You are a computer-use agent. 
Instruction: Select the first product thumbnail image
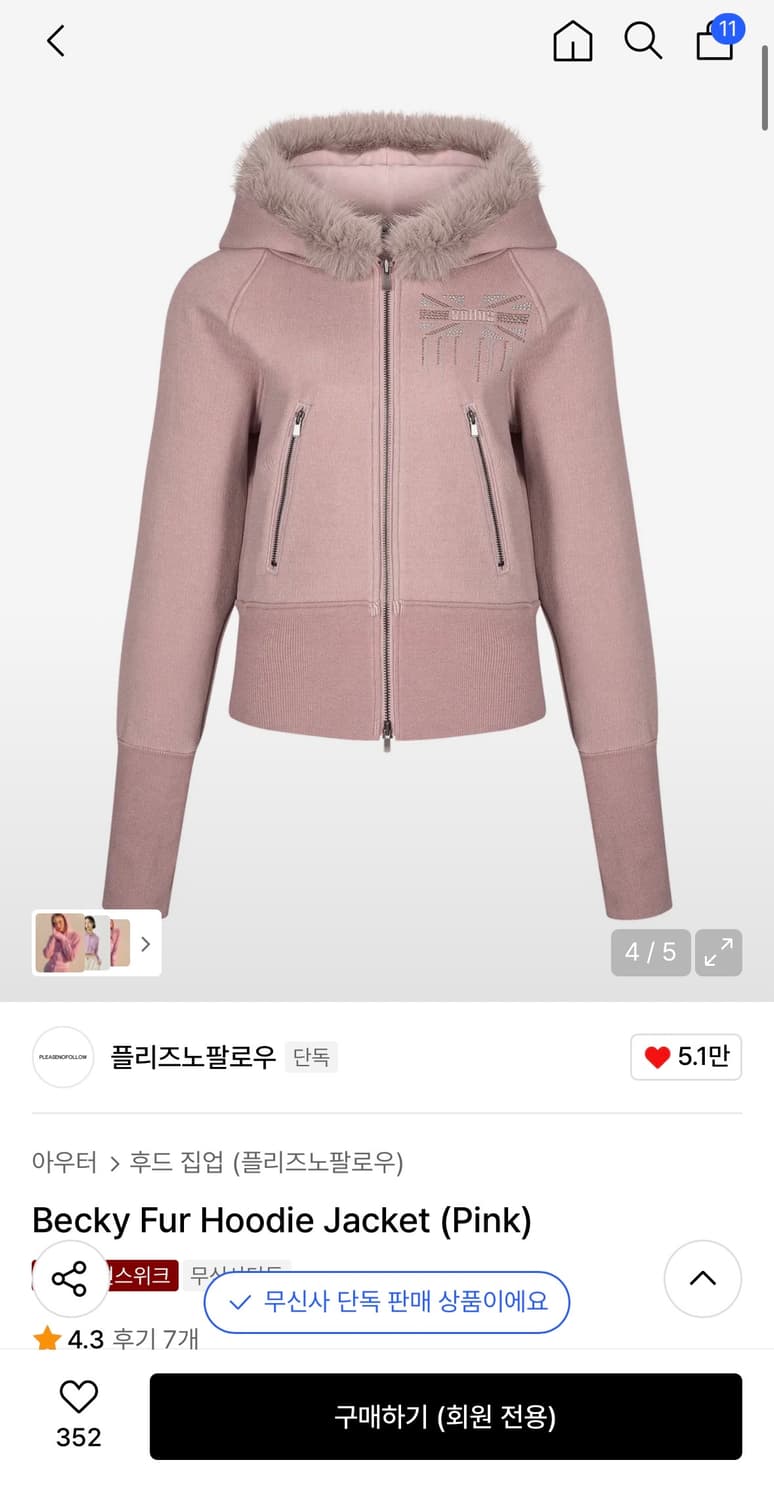(x=60, y=943)
